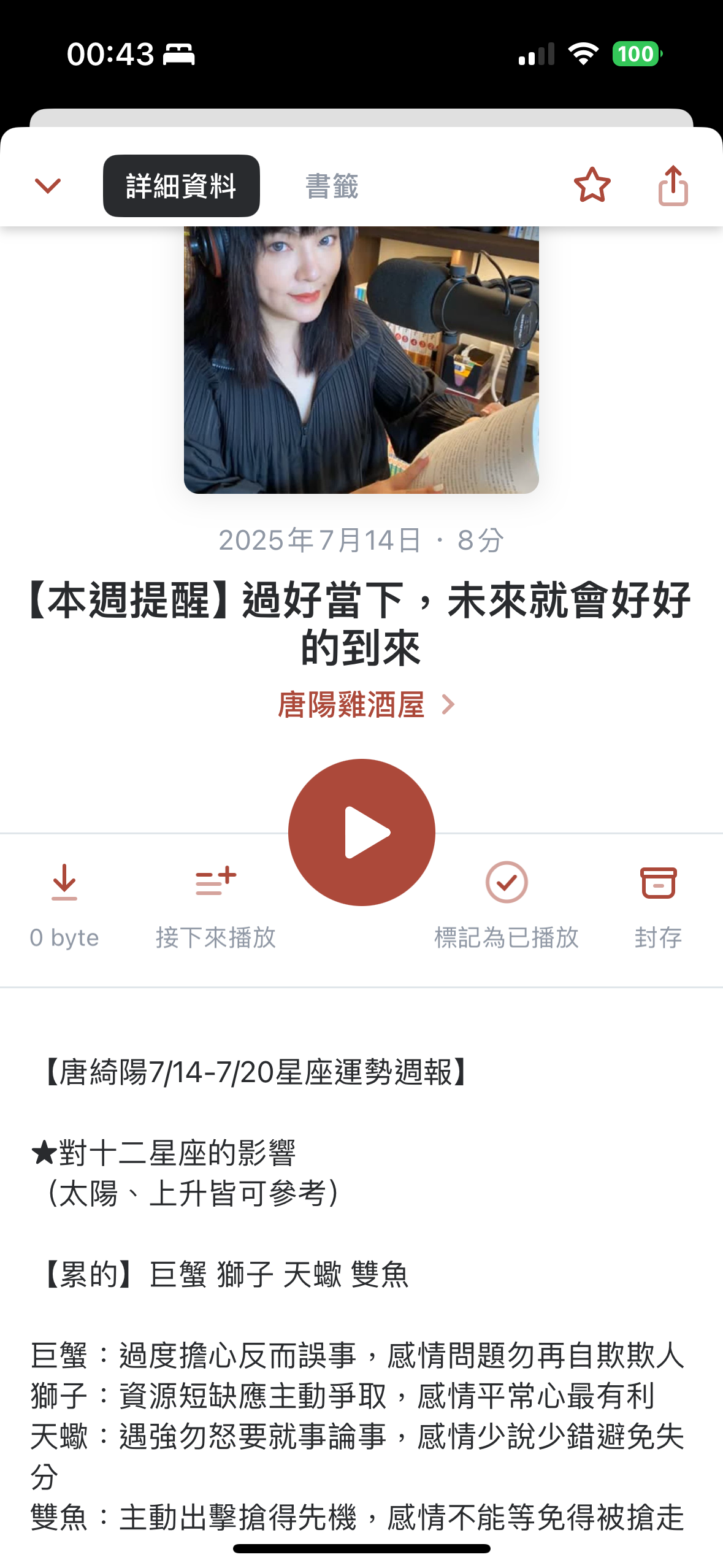Star this episode as favorite
The image size is (723, 1568).
pos(592,185)
